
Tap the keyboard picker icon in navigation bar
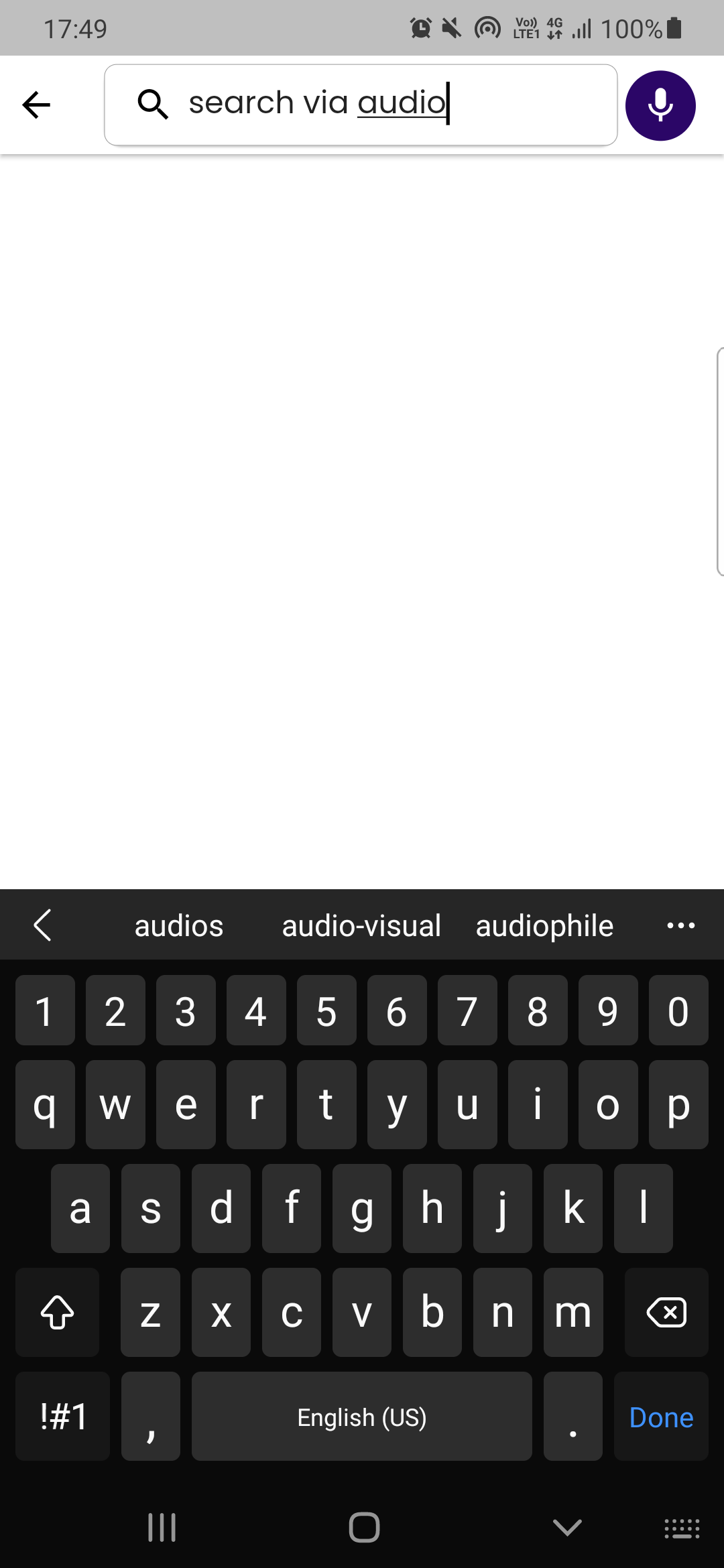pos(680,1528)
